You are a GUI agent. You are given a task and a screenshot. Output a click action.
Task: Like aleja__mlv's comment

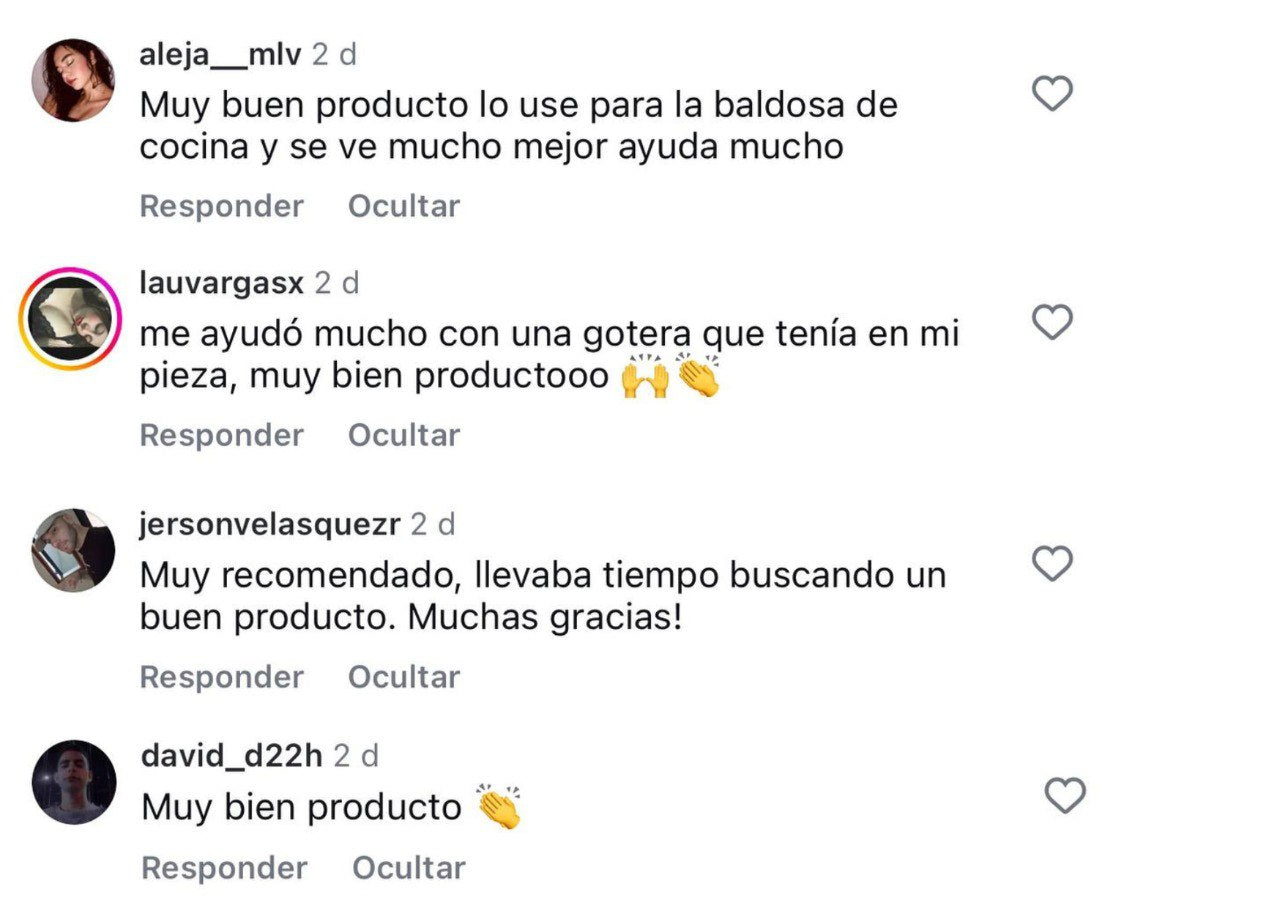pyautogui.click(x=1052, y=94)
